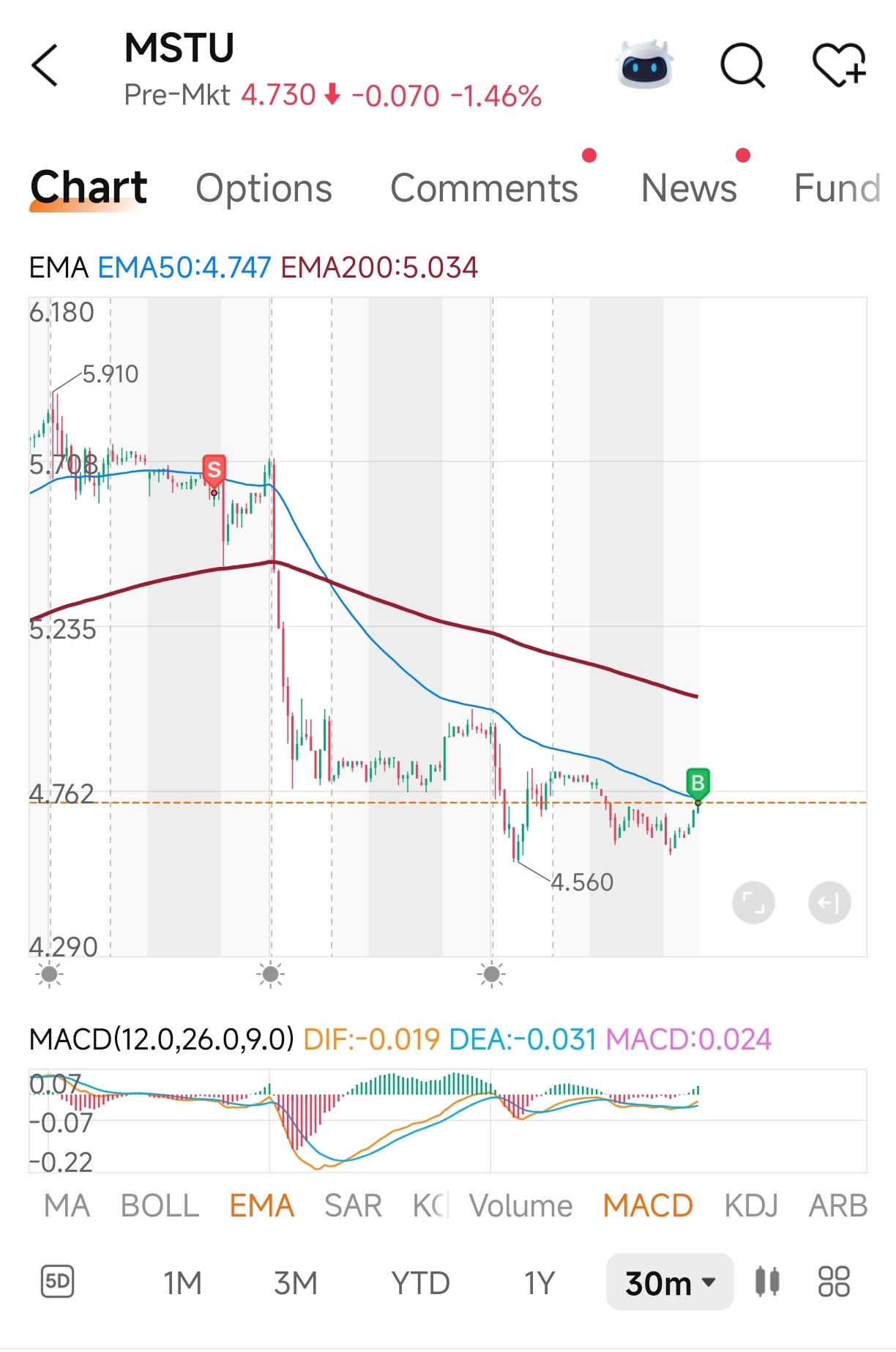Viewport: 896px width, 1352px height.
Task: Open the News tab
Action: coord(690,188)
